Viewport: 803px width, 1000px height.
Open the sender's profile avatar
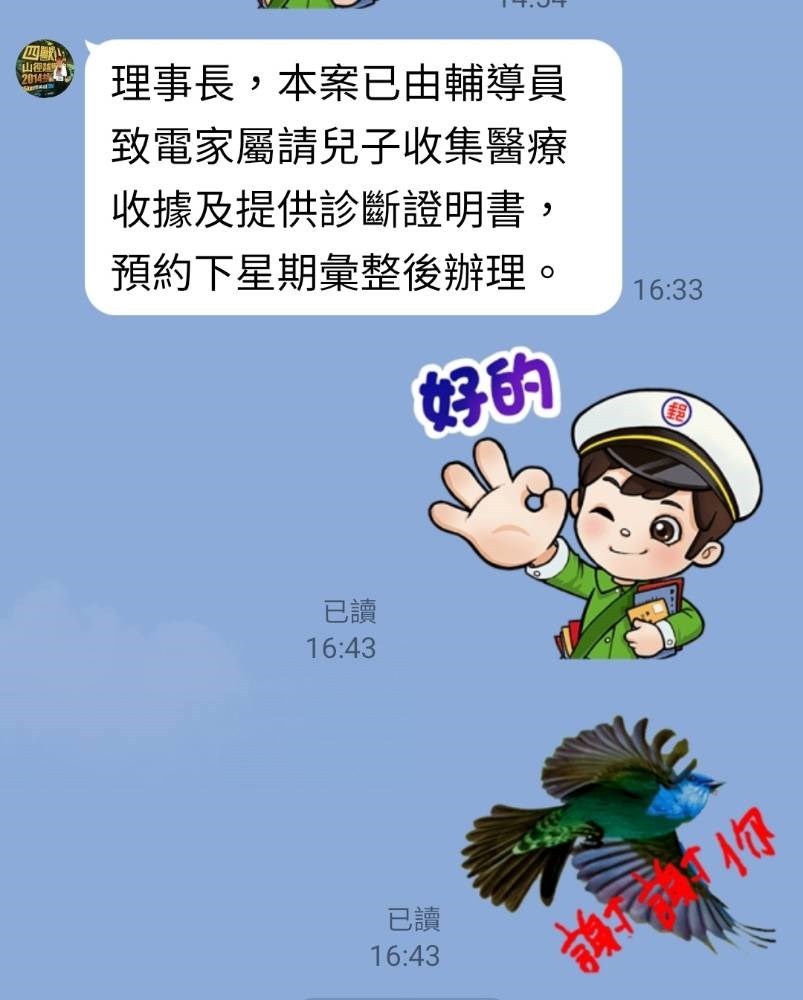coord(45,68)
